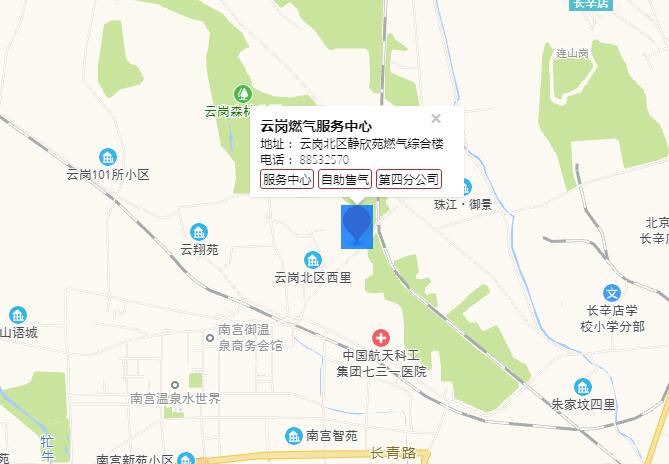
Task: Select the 第四分公司 tag
Action: coord(408,180)
